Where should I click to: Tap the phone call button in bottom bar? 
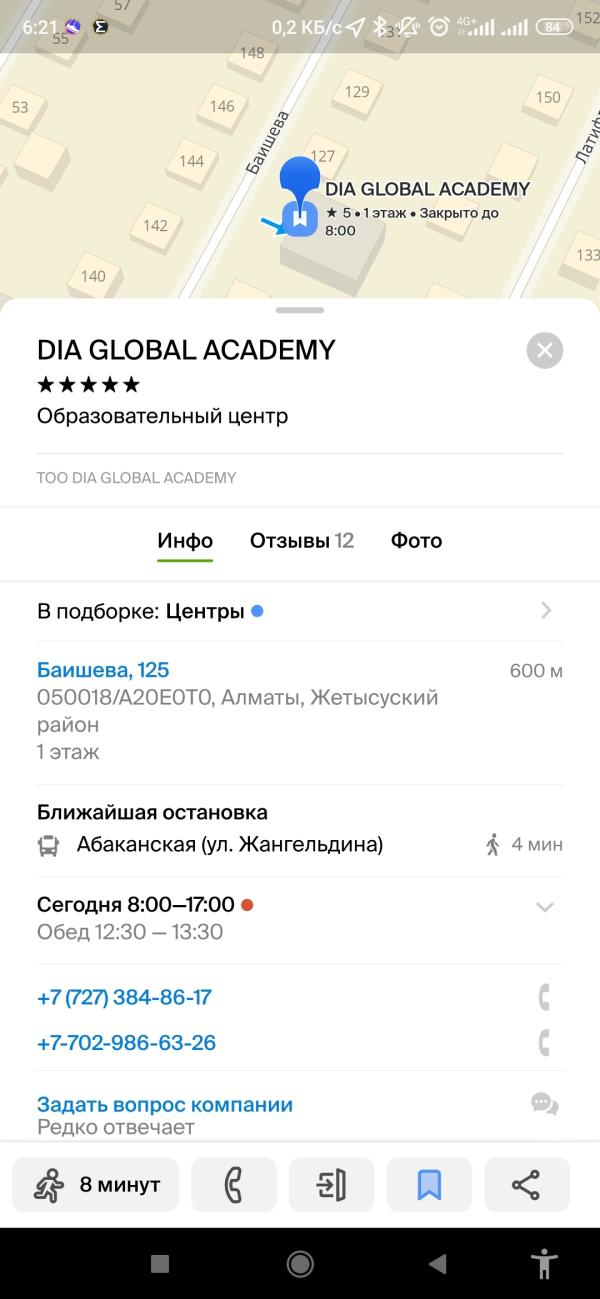(x=233, y=1185)
